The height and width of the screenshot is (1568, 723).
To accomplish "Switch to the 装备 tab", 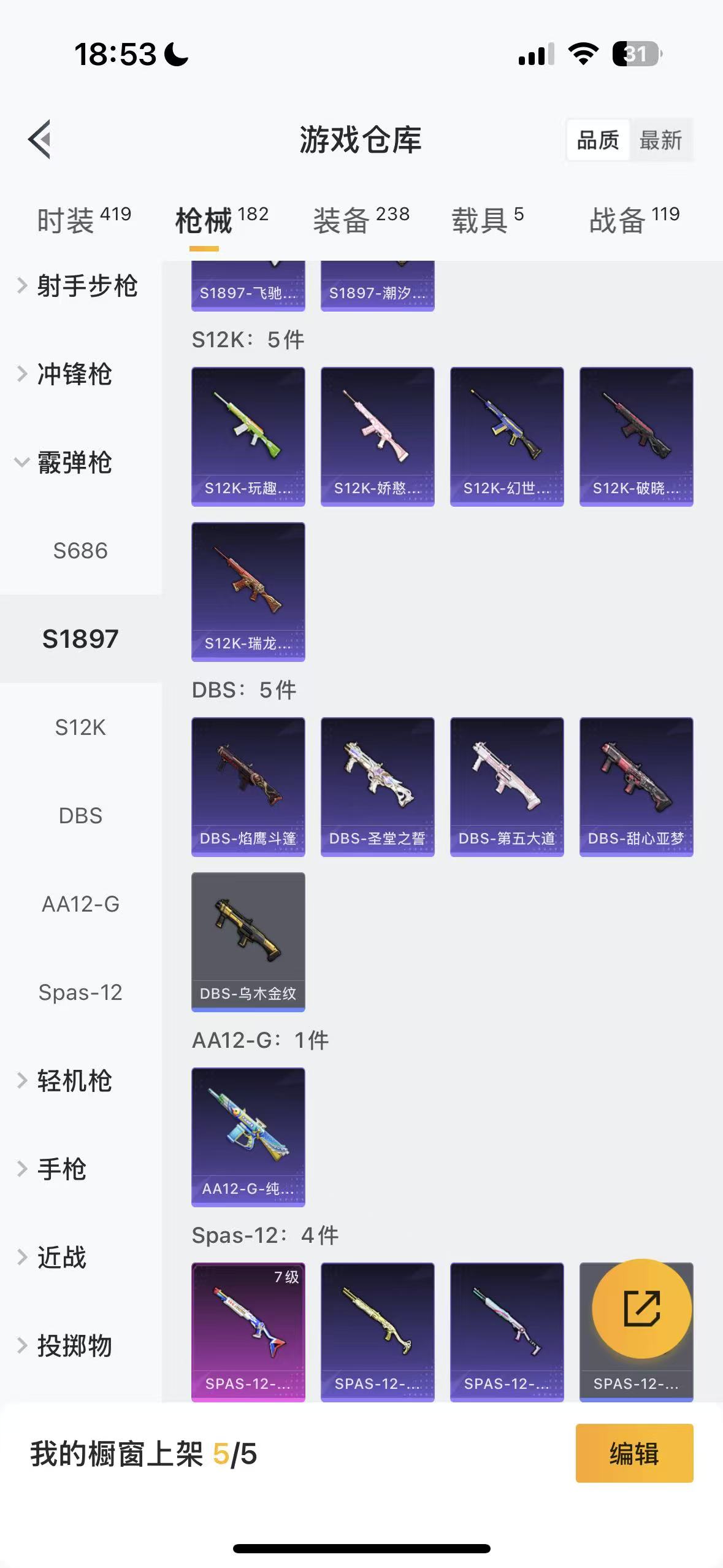I will [361, 220].
